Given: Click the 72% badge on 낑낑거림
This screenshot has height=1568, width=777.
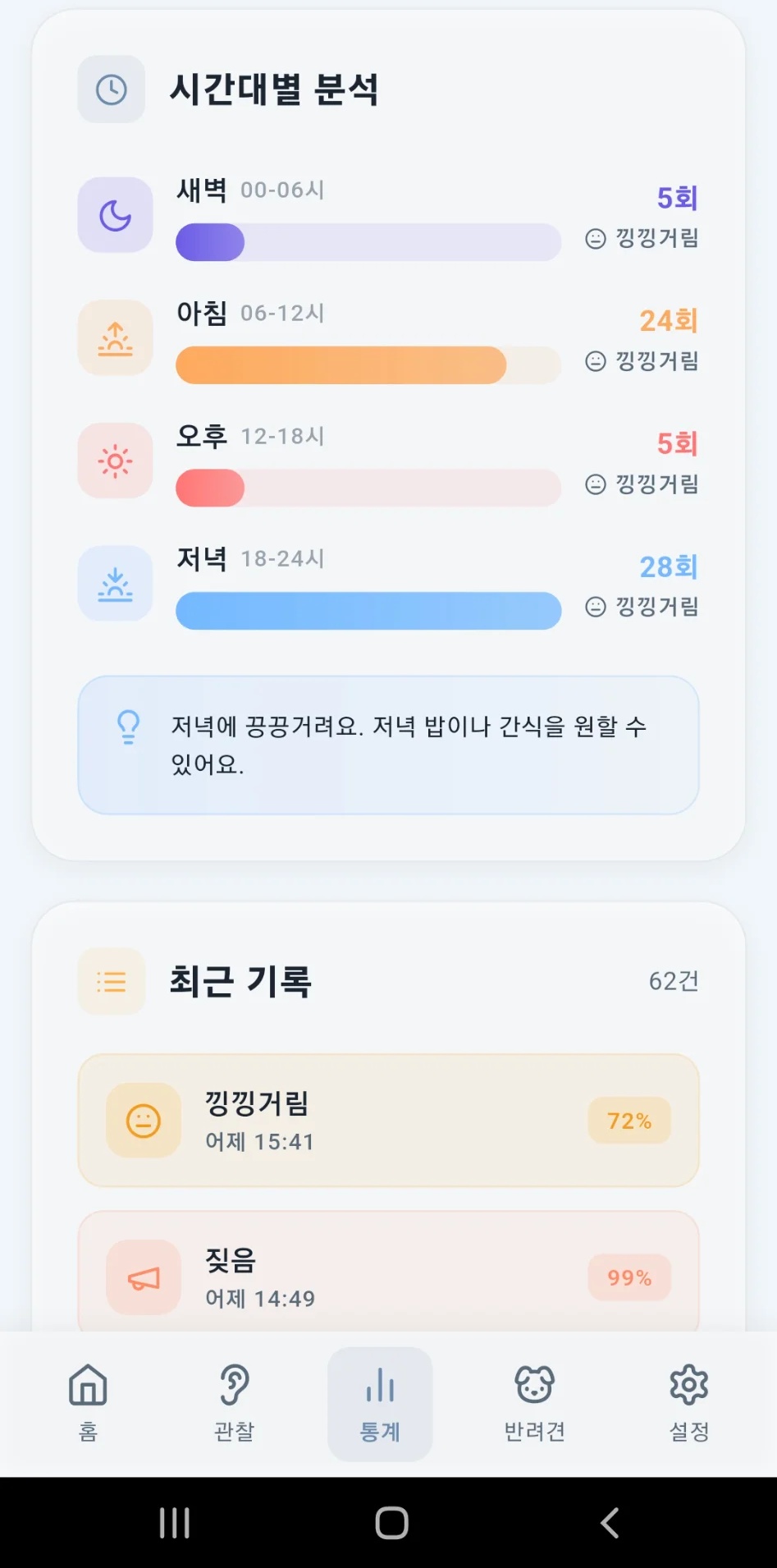Looking at the screenshot, I should tap(628, 1120).
